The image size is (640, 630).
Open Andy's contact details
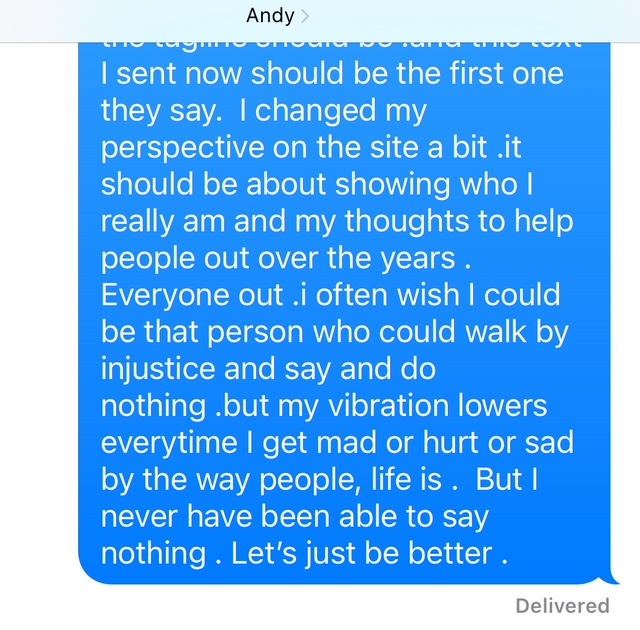[x=278, y=16]
